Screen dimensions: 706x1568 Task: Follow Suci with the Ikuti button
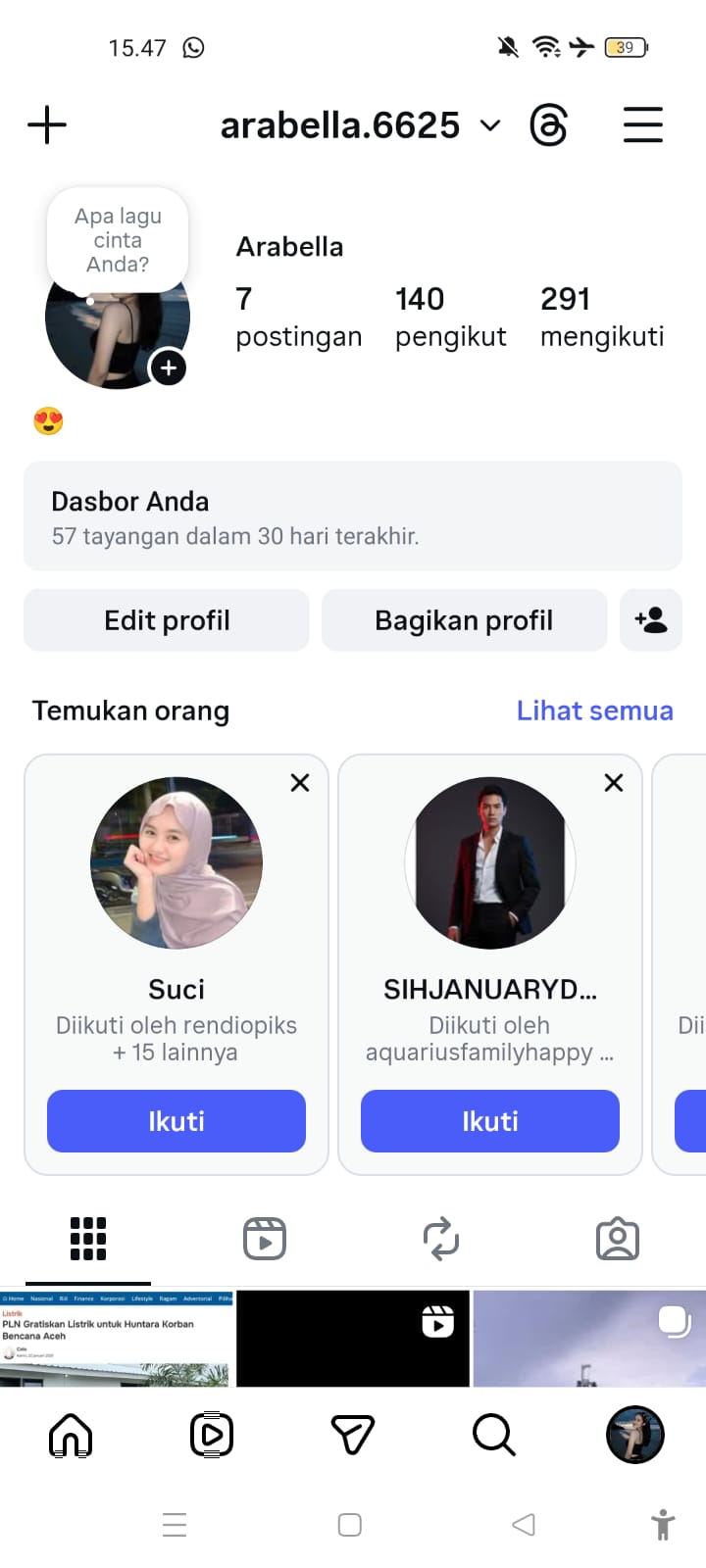pyautogui.click(x=176, y=1121)
